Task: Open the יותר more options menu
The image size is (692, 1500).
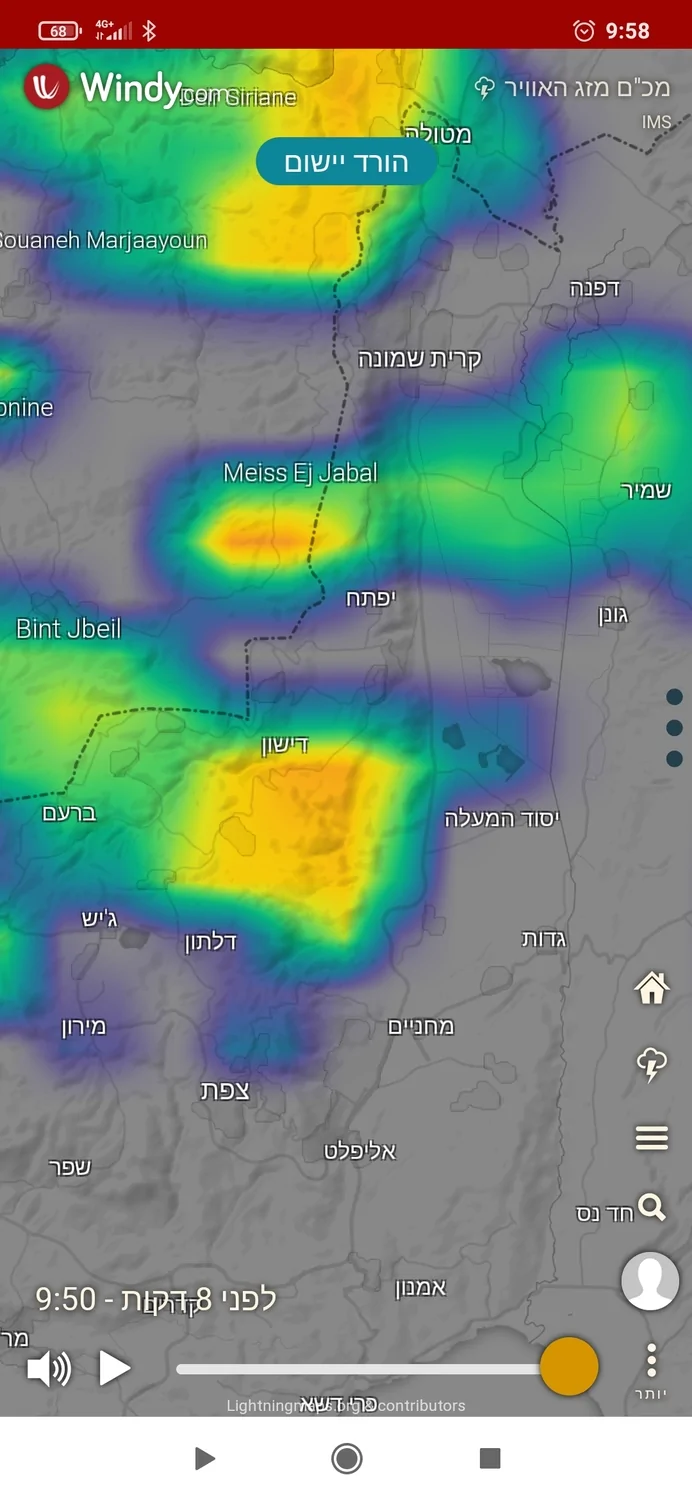Action: 651,1368
